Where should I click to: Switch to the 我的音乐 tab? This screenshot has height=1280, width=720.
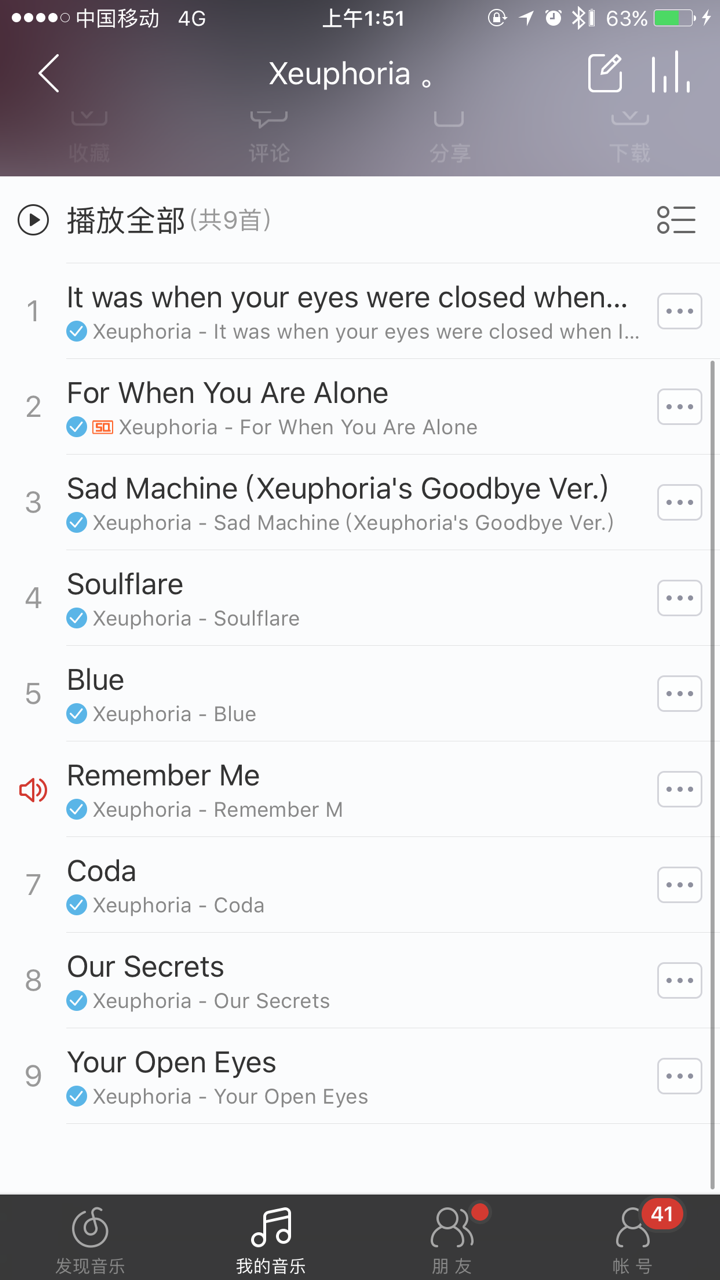pyautogui.click(x=270, y=1238)
